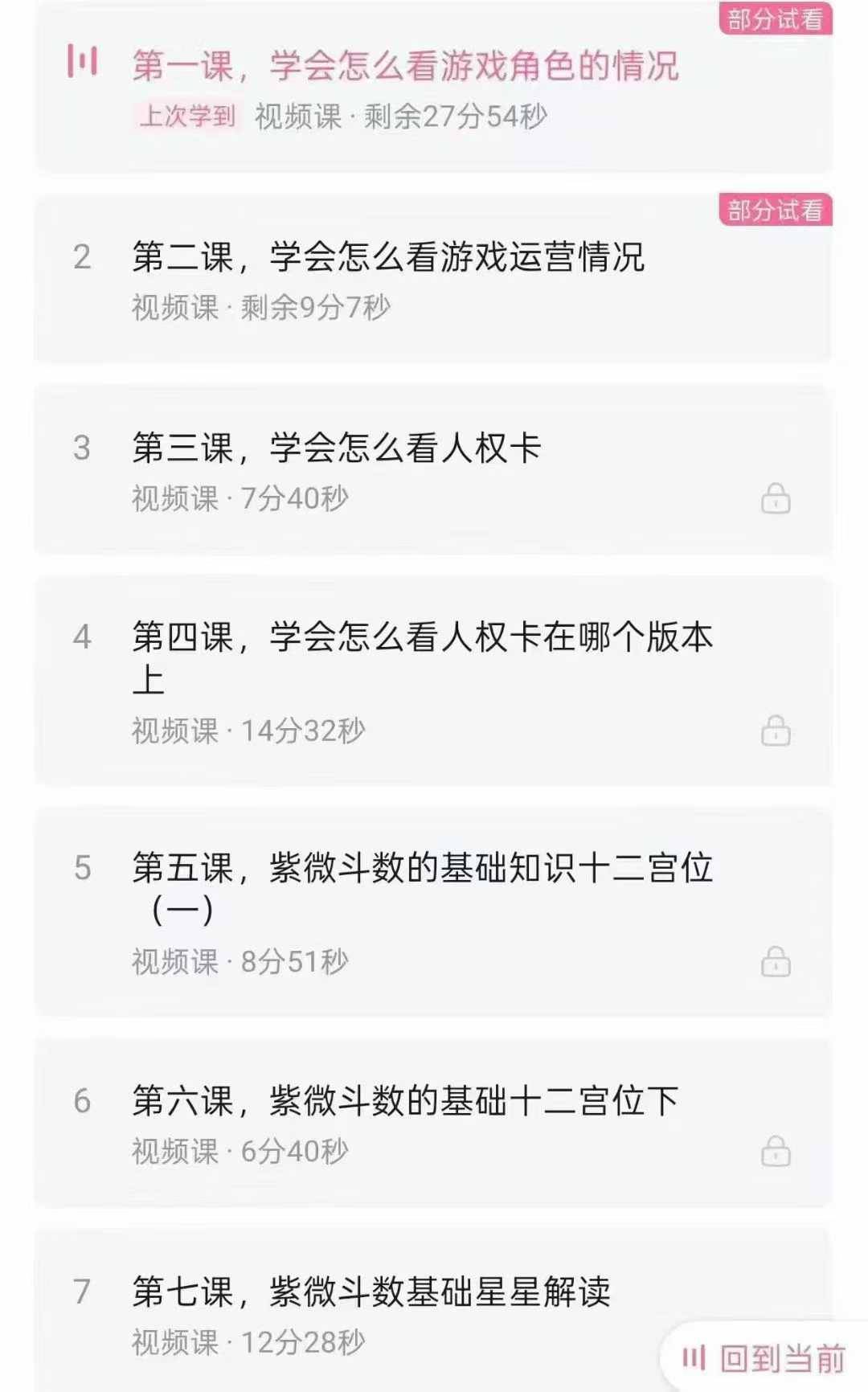Select 第七课，紫微斗数基础星星解读

point(371,1292)
